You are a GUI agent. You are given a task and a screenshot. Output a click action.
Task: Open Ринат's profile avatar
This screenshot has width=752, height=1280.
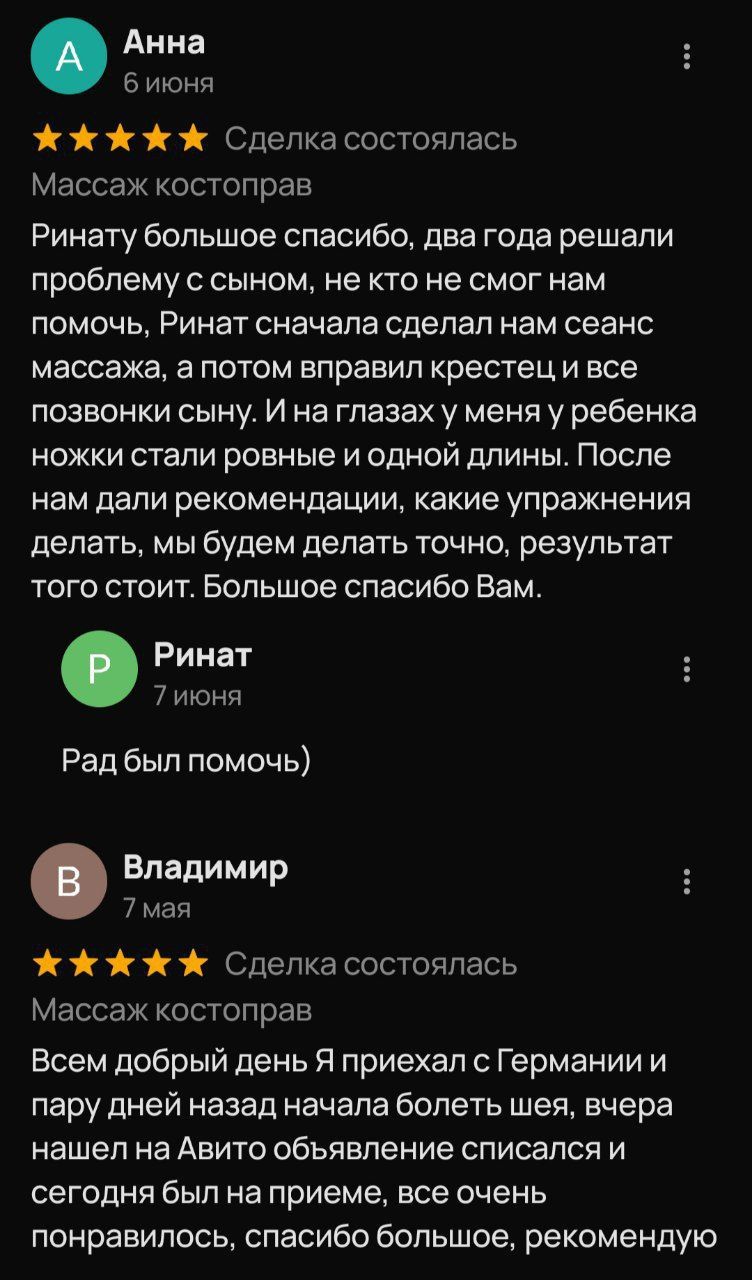[99, 669]
